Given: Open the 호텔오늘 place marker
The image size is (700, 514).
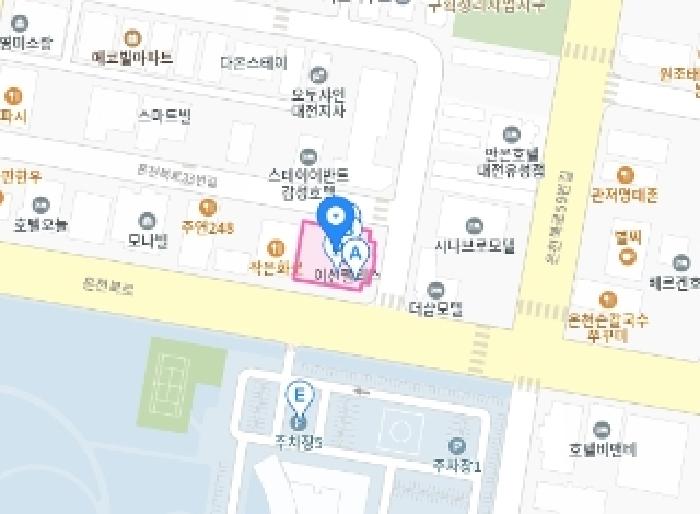Looking at the screenshot, I should click(x=41, y=205).
